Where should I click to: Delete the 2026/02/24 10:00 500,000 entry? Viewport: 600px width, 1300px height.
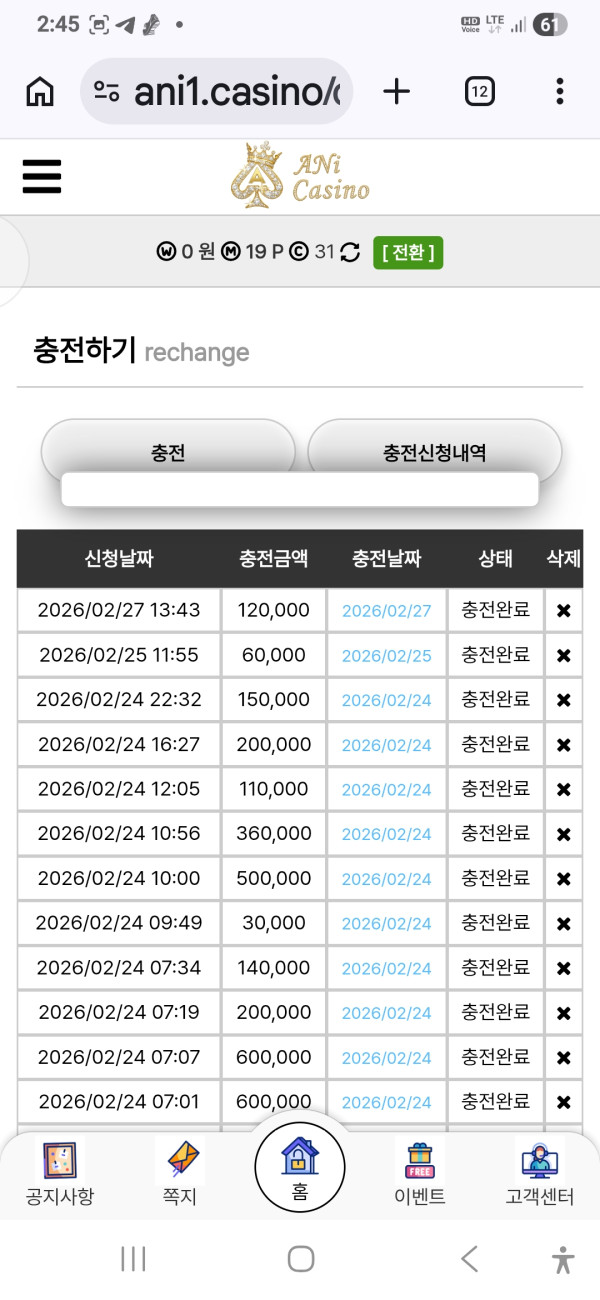(564, 879)
